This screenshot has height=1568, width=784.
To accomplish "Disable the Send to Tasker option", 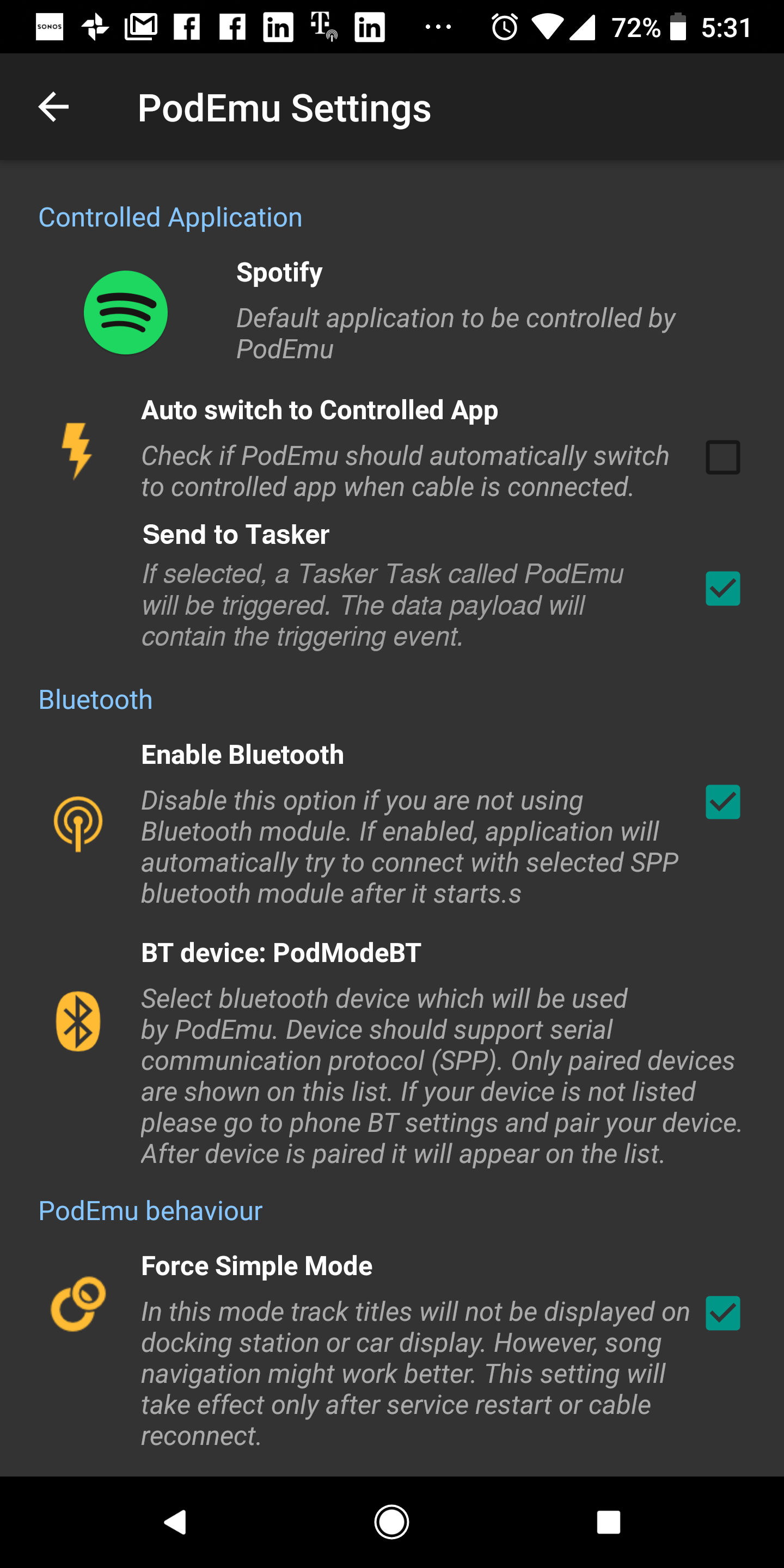I will (723, 587).
